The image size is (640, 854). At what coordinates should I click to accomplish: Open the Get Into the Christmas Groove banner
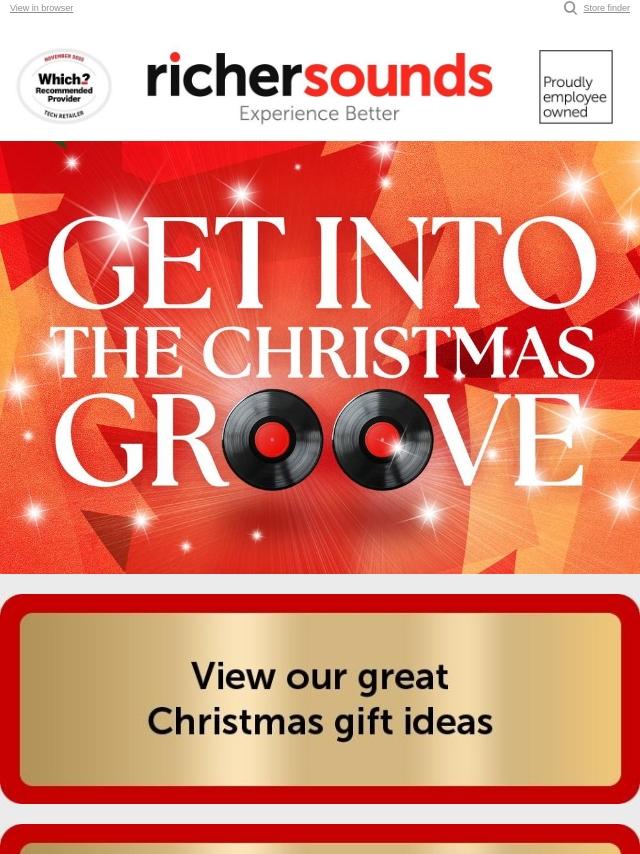(x=320, y=357)
